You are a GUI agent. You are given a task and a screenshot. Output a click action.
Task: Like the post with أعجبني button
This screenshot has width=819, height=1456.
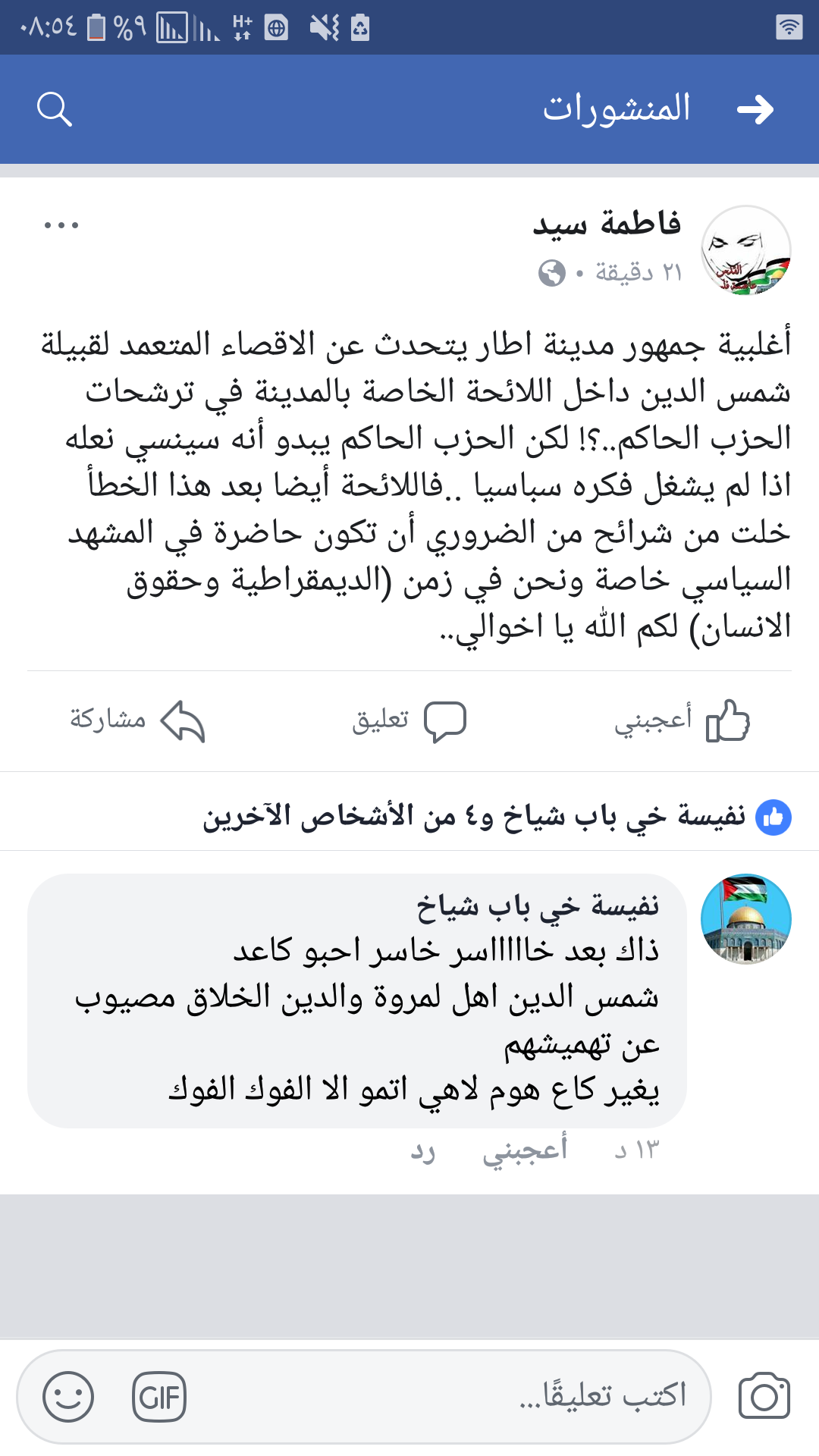[x=682, y=720]
